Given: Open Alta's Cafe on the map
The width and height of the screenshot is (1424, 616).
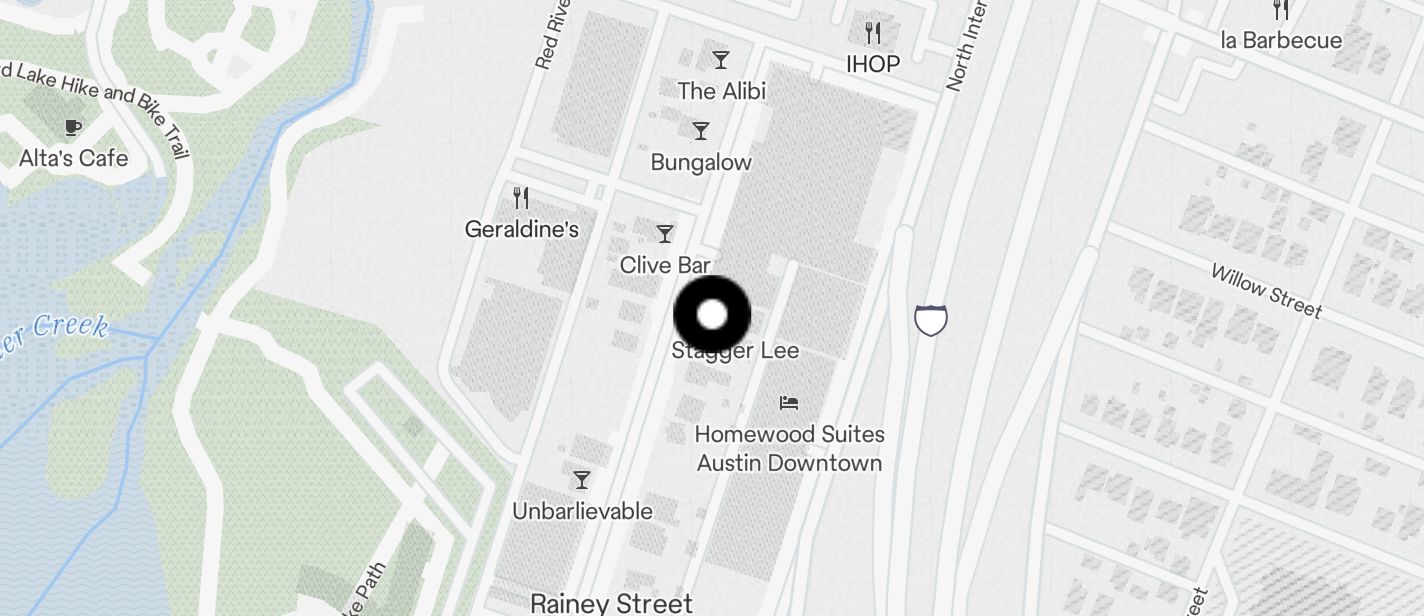Looking at the screenshot, I should pos(73,127).
